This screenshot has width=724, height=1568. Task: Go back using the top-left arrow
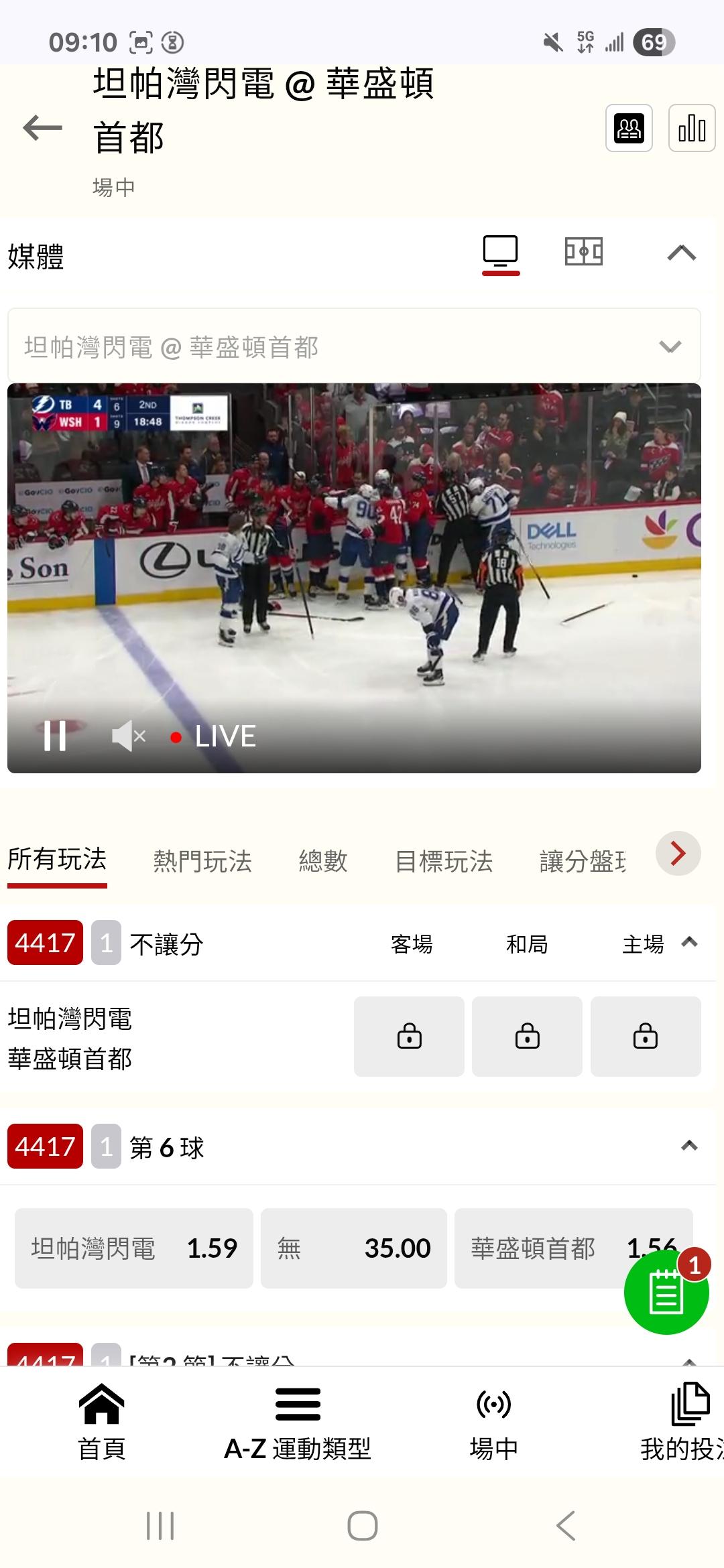point(42,127)
